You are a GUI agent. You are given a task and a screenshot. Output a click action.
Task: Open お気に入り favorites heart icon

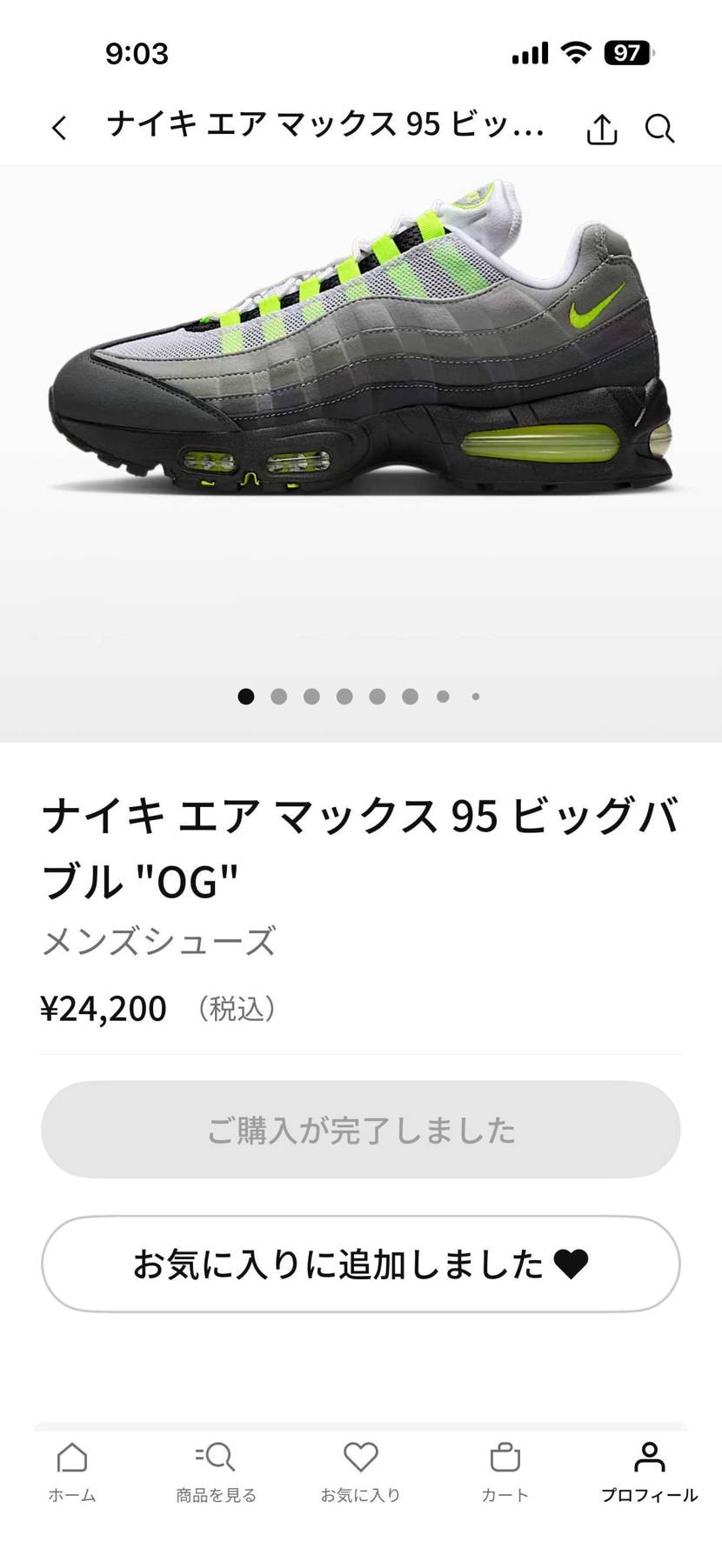361,1456
